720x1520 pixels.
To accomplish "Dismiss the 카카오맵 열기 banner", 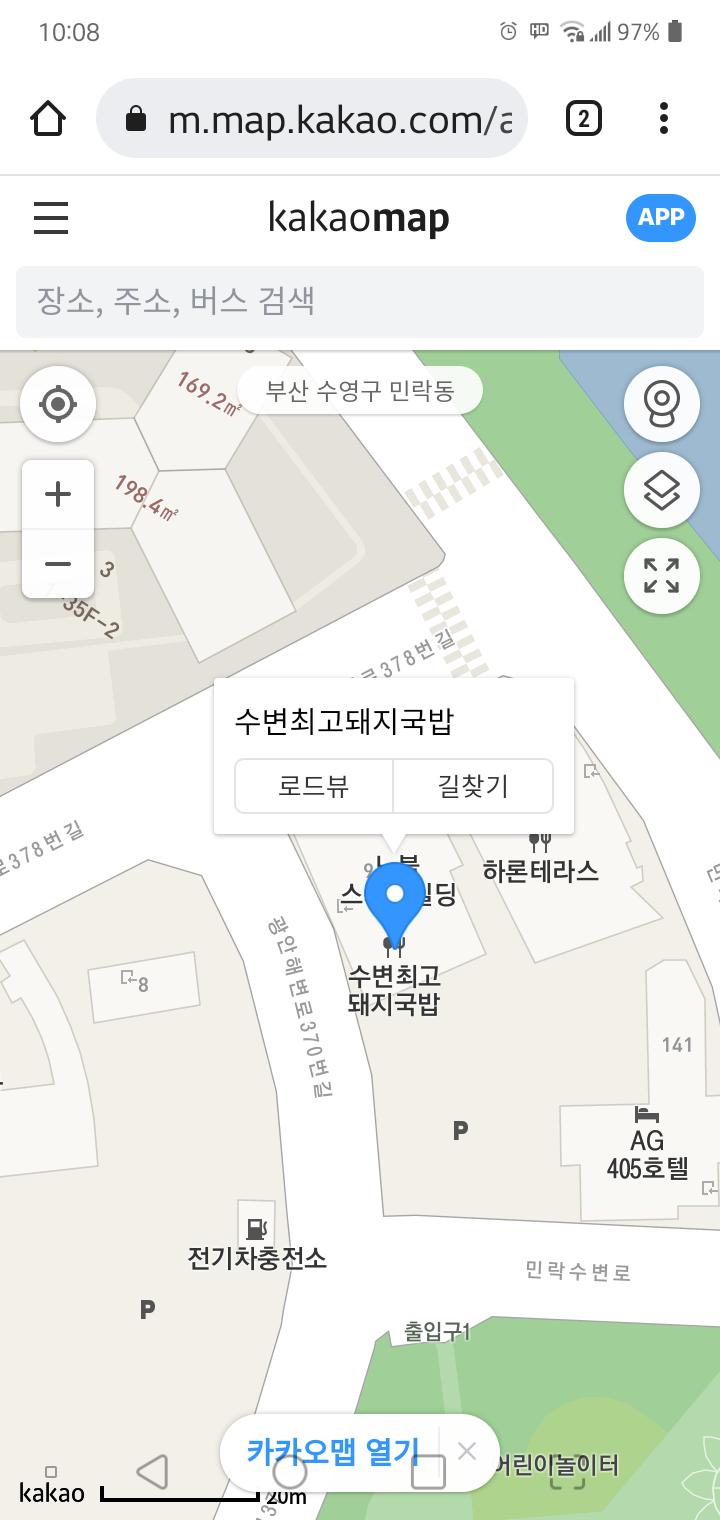I will coord(466,1451).
